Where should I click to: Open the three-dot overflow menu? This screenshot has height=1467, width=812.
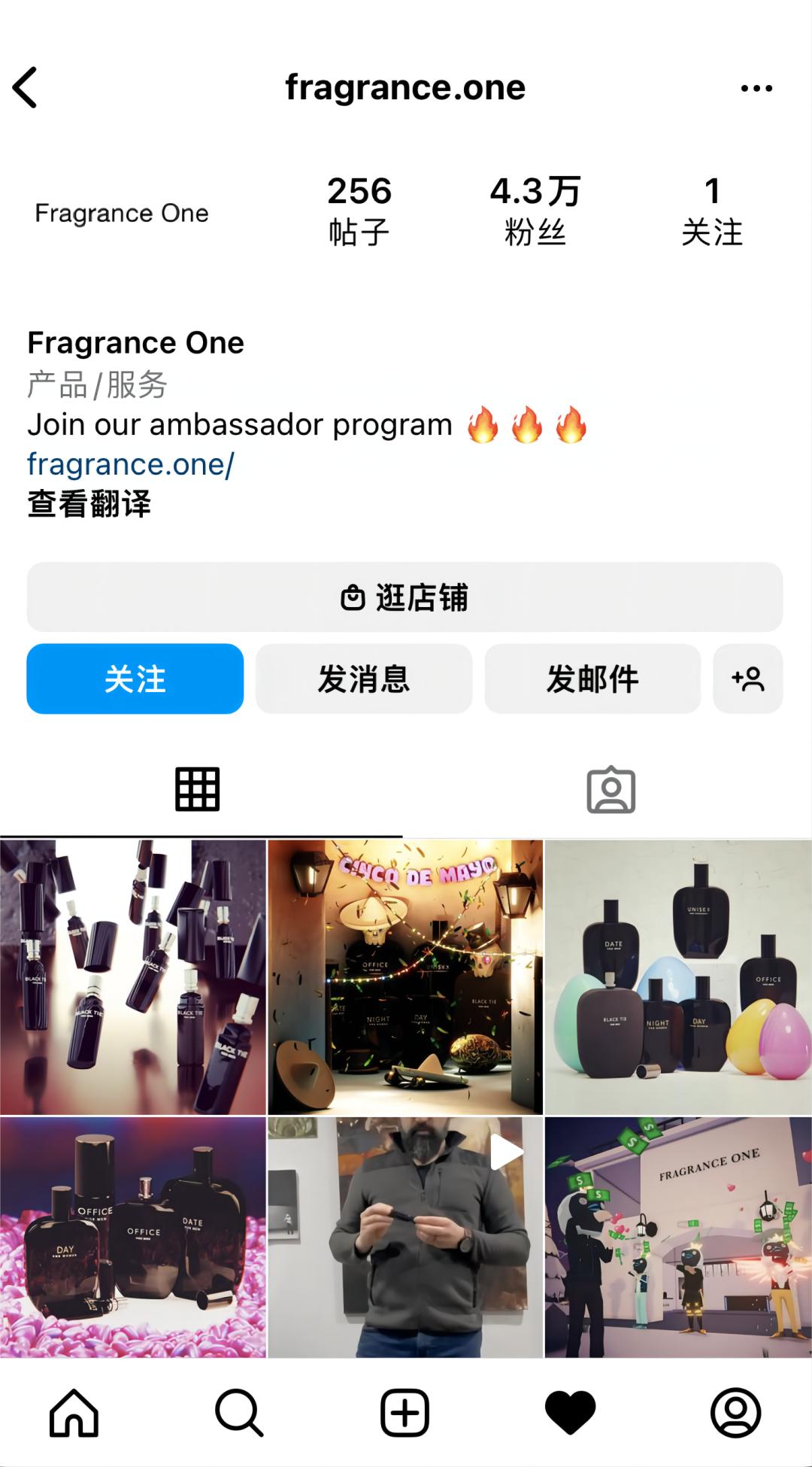click(756, 88)
